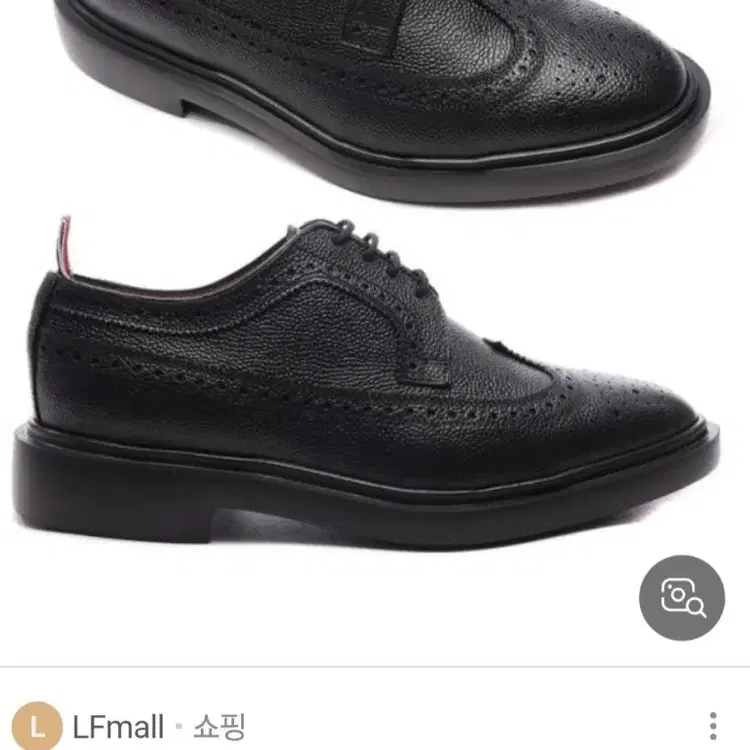Open the LFmall shopping source

[x=118, y=726]
